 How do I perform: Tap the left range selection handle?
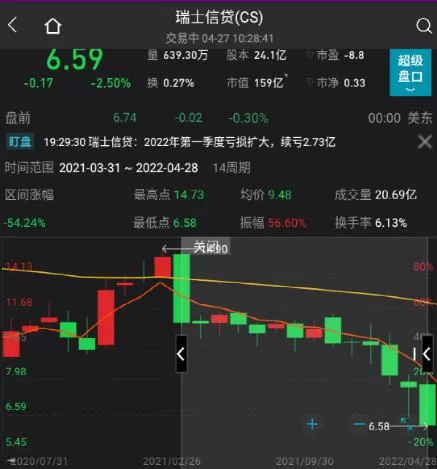point(181,354)
